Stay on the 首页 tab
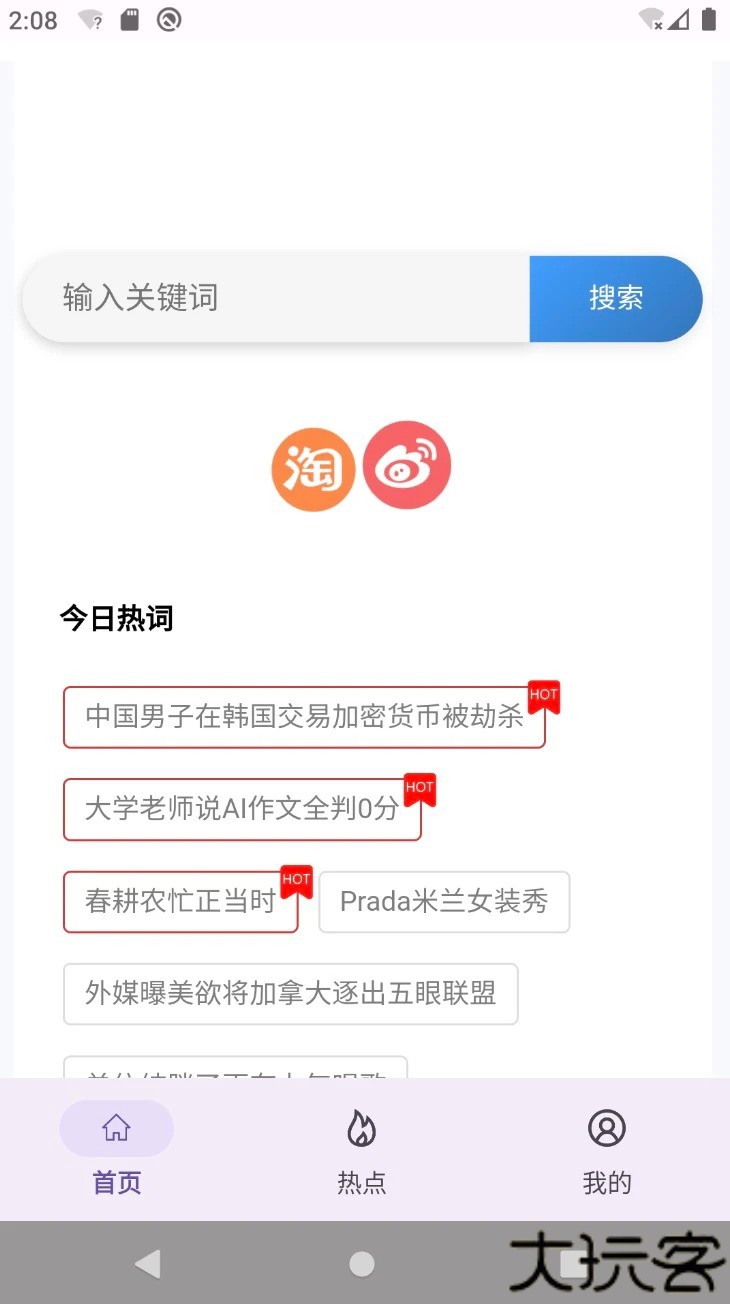 pyautogui.click(x=116, y=1150)
